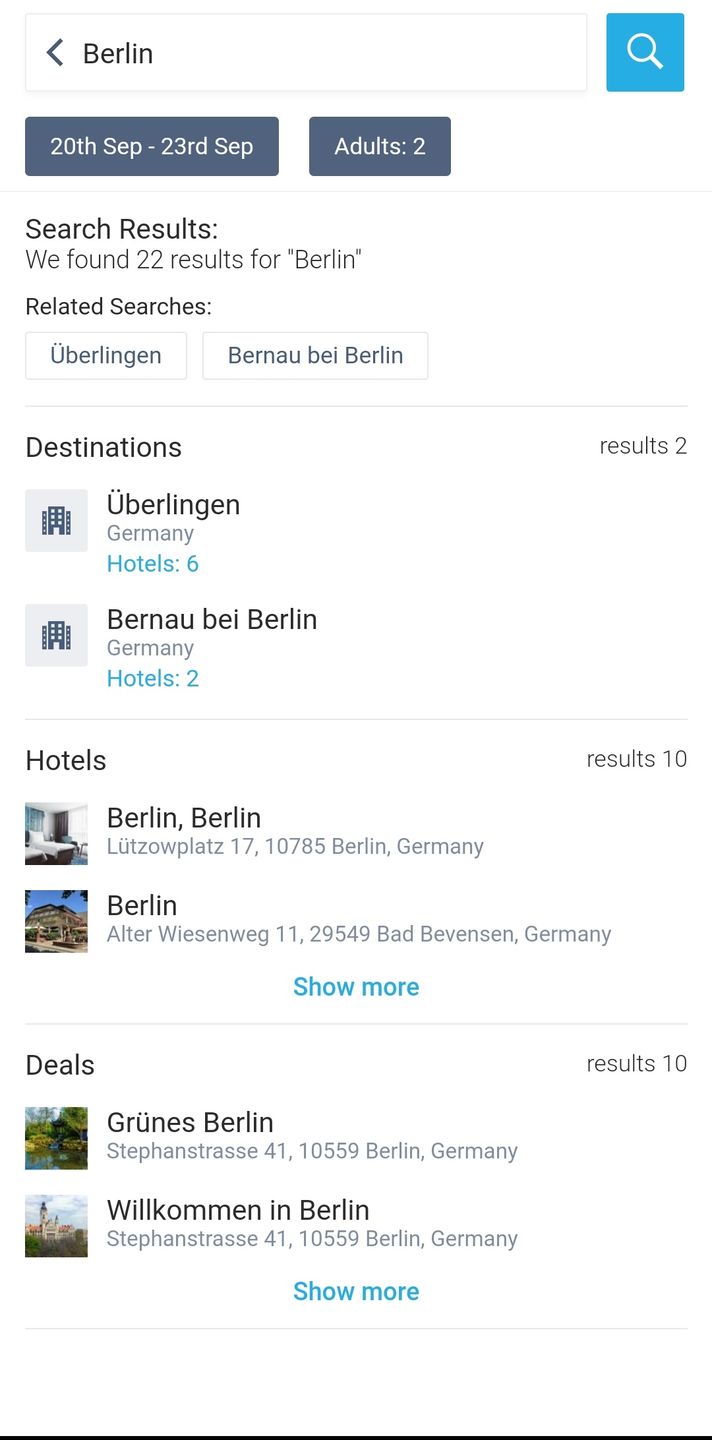Screen dimensions: 712x1440
Task: Select the Bernau bei Berlin related search chip
Action: tap(315, 356)
